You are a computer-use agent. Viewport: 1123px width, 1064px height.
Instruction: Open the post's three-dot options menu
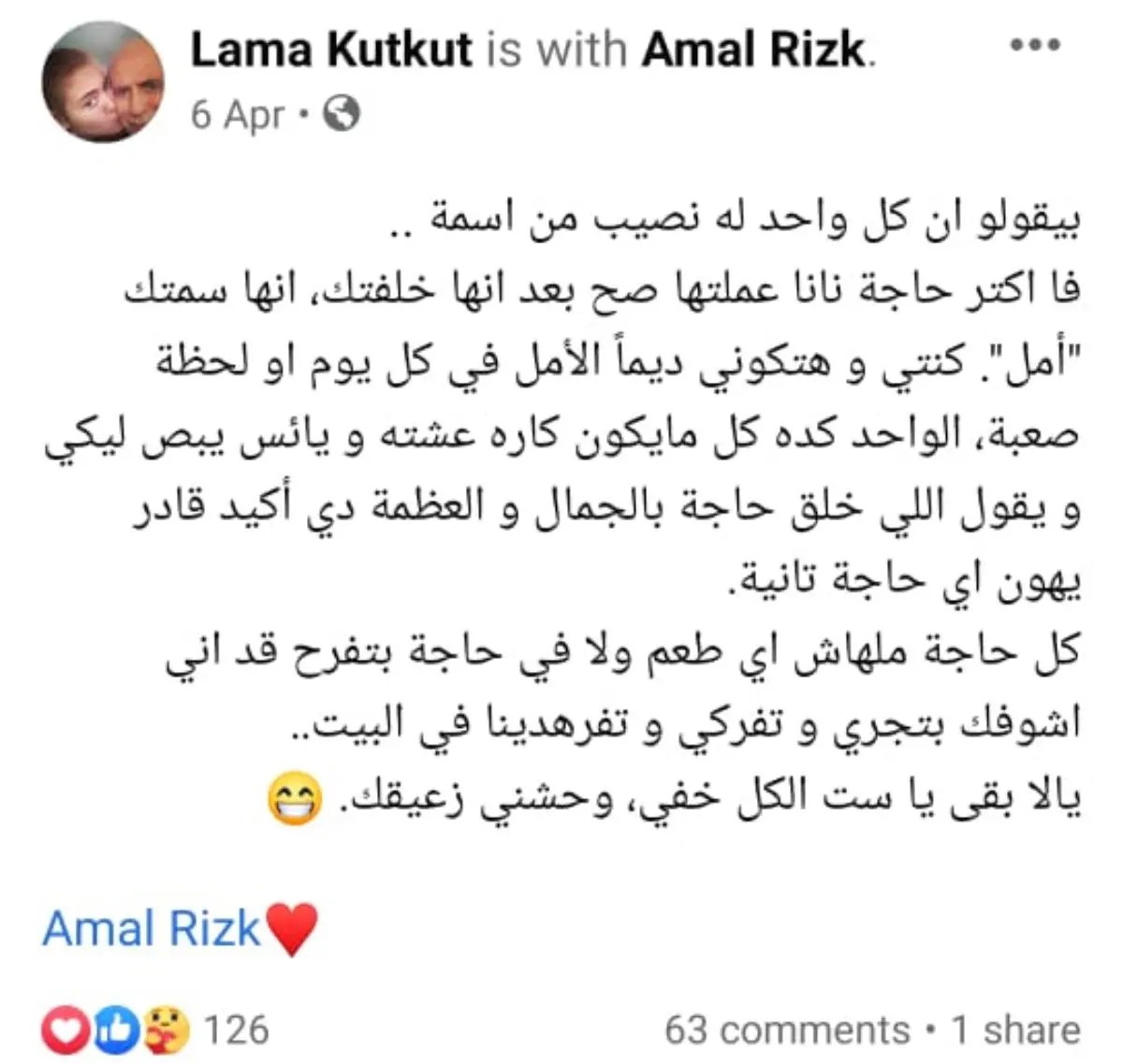(x=1037, y=45)
